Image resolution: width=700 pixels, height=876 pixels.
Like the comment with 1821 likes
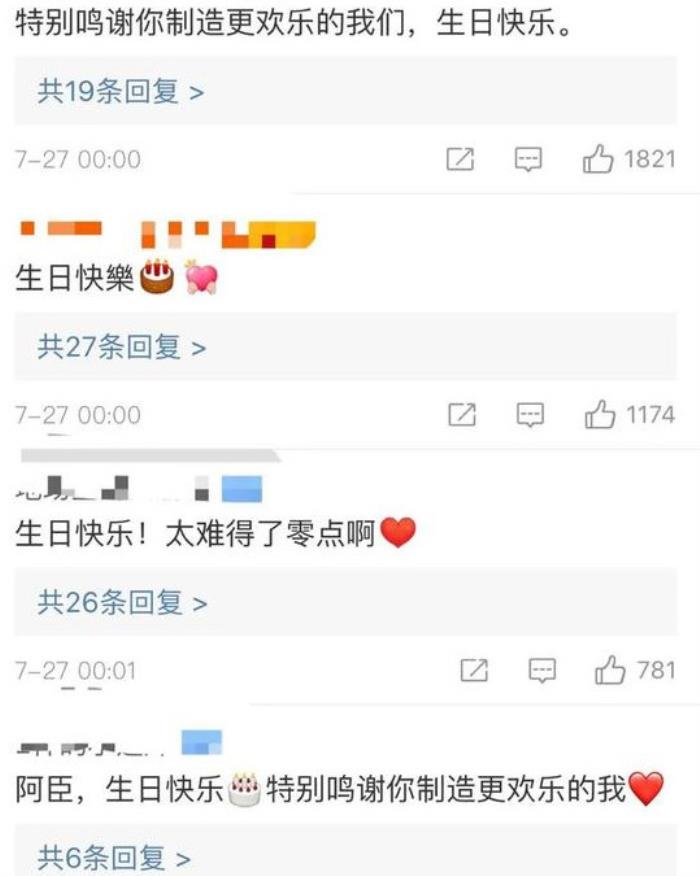point(598,159)
